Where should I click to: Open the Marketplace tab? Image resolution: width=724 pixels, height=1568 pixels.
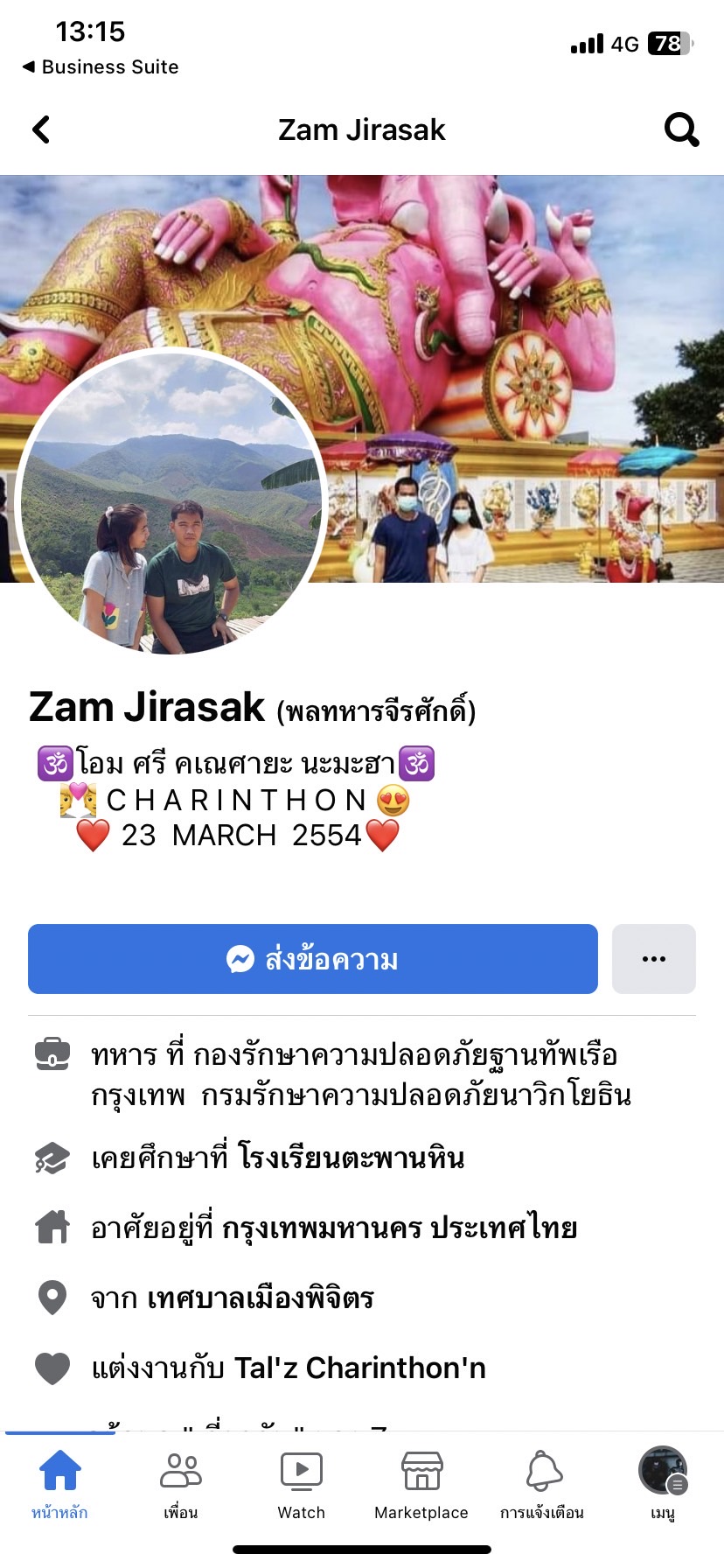click(x=421, y=1484)
